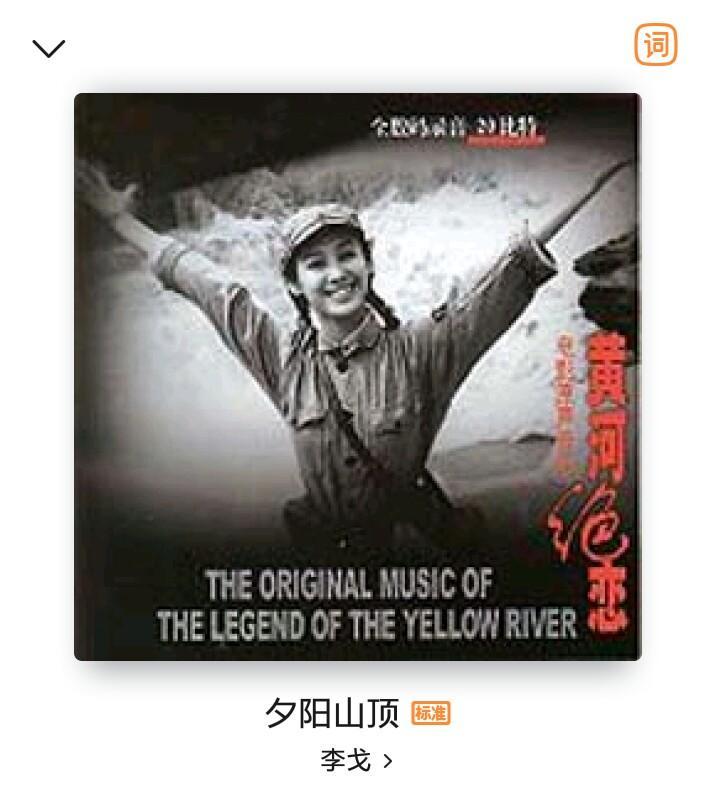Tap the 黄河绝恋 album cover

click(x=358, y=377)
